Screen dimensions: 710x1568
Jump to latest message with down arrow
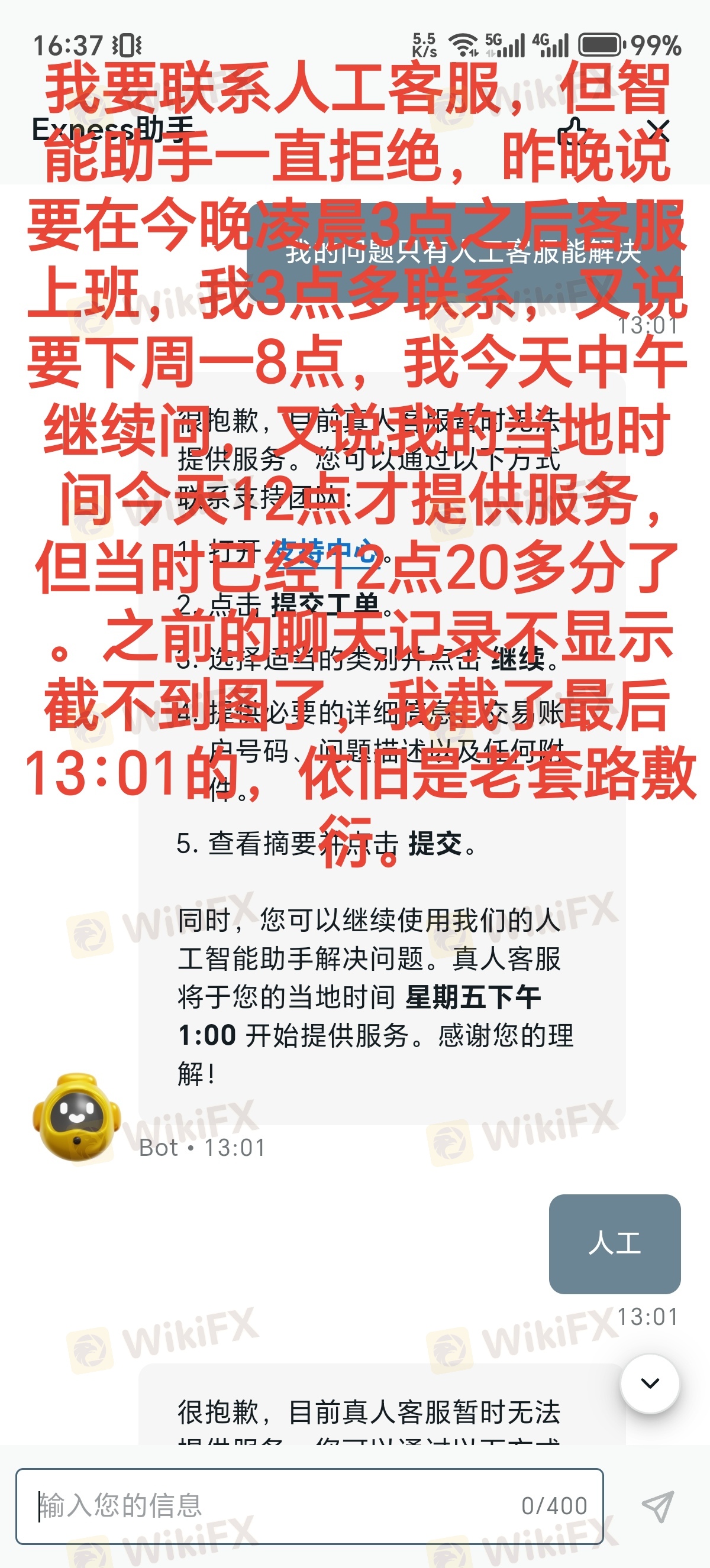[x=650, y=1384]
